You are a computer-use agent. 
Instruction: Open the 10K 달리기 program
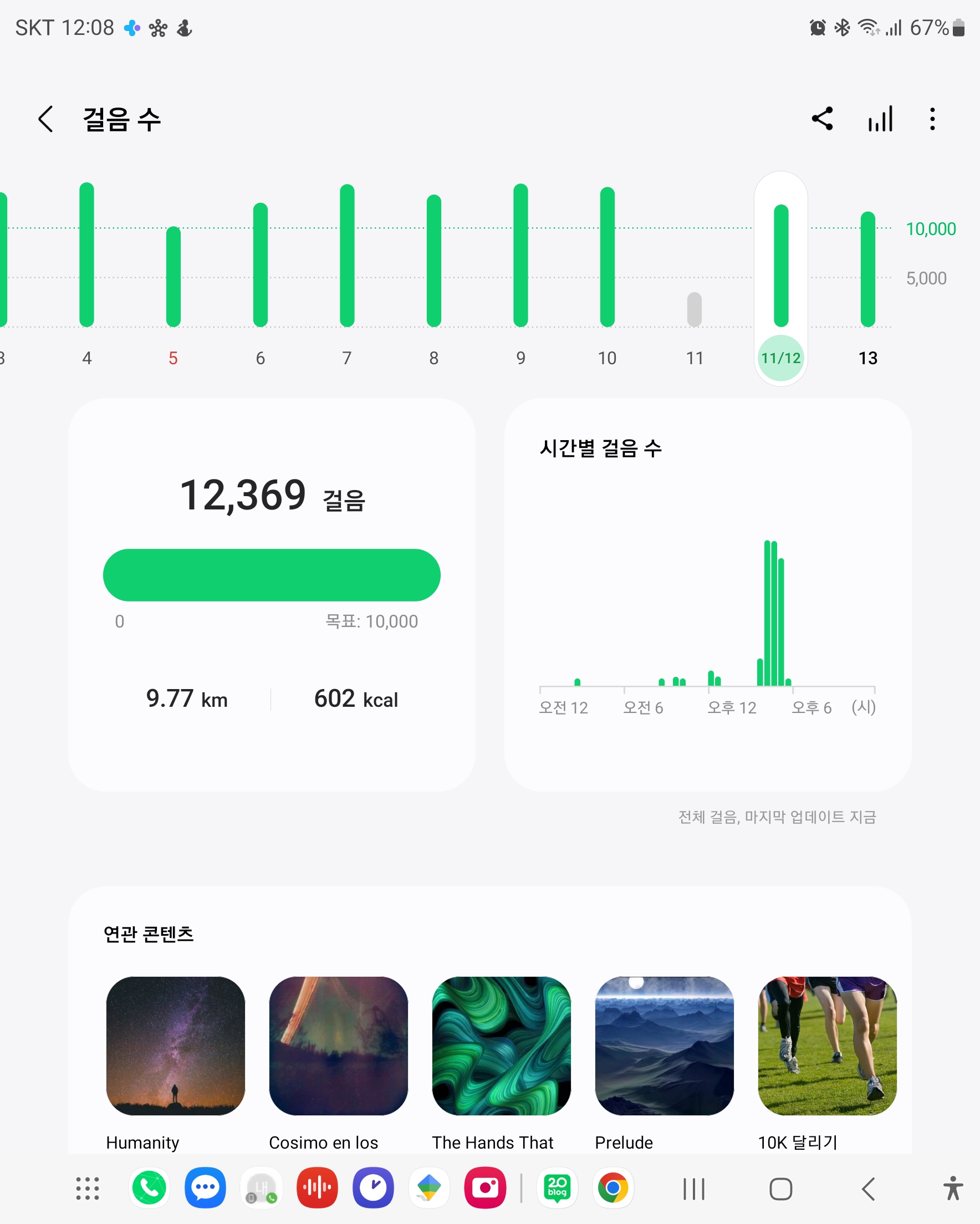click(827, 1045)
